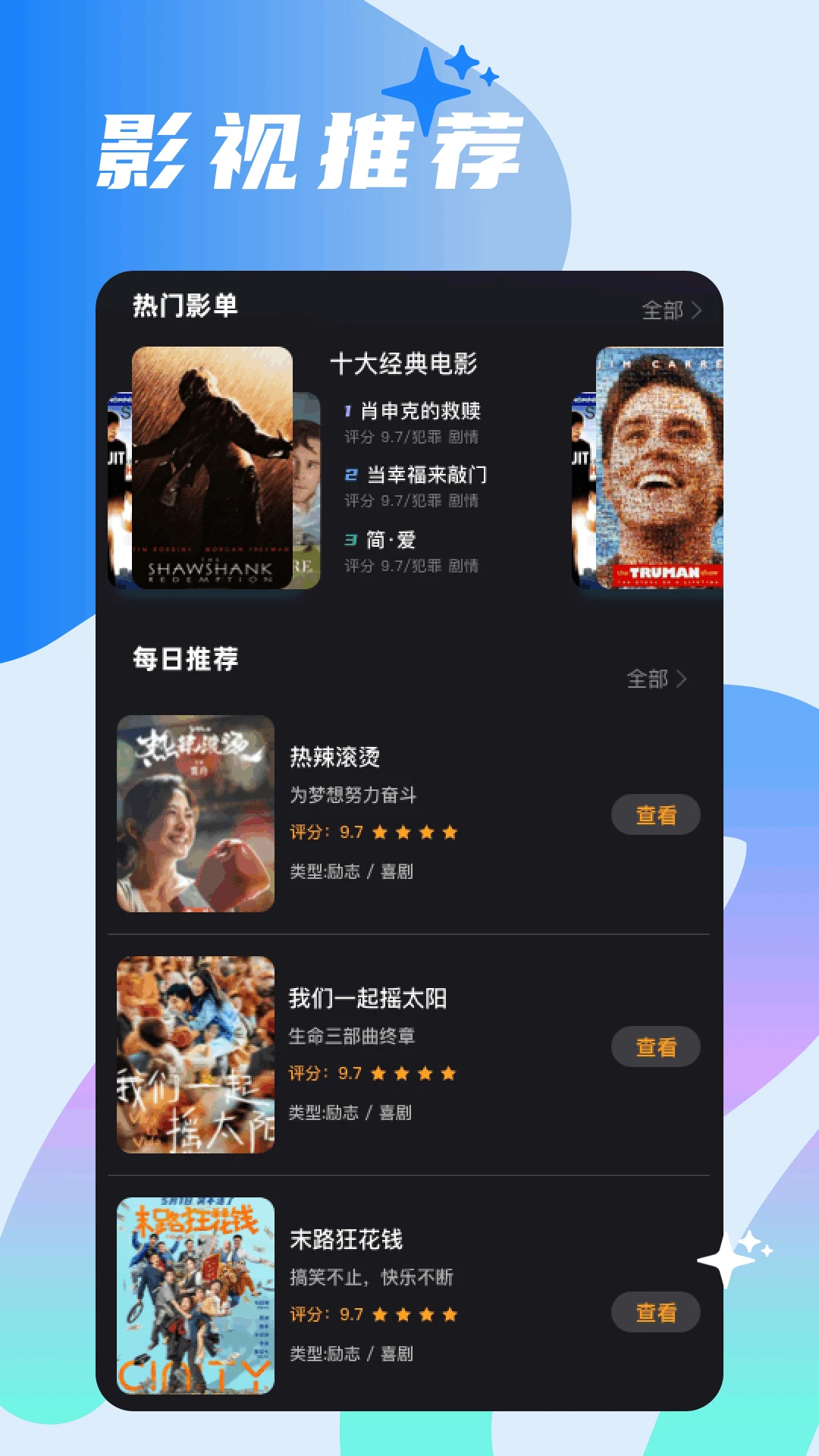Open the 热辣滚烫 movie poster

pyautogui.click(x=195, y=815)
